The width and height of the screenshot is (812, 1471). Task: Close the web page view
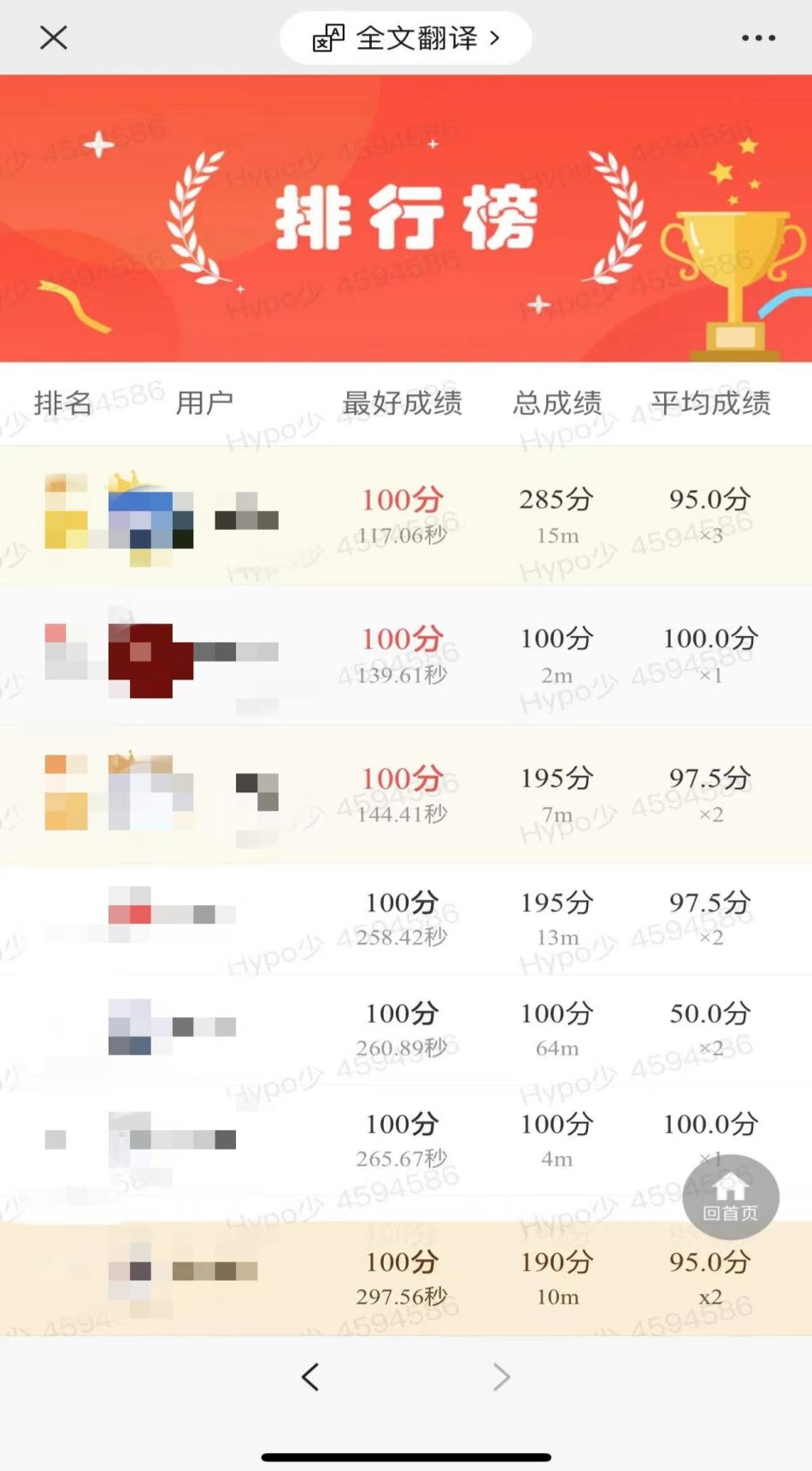[53, 38]
